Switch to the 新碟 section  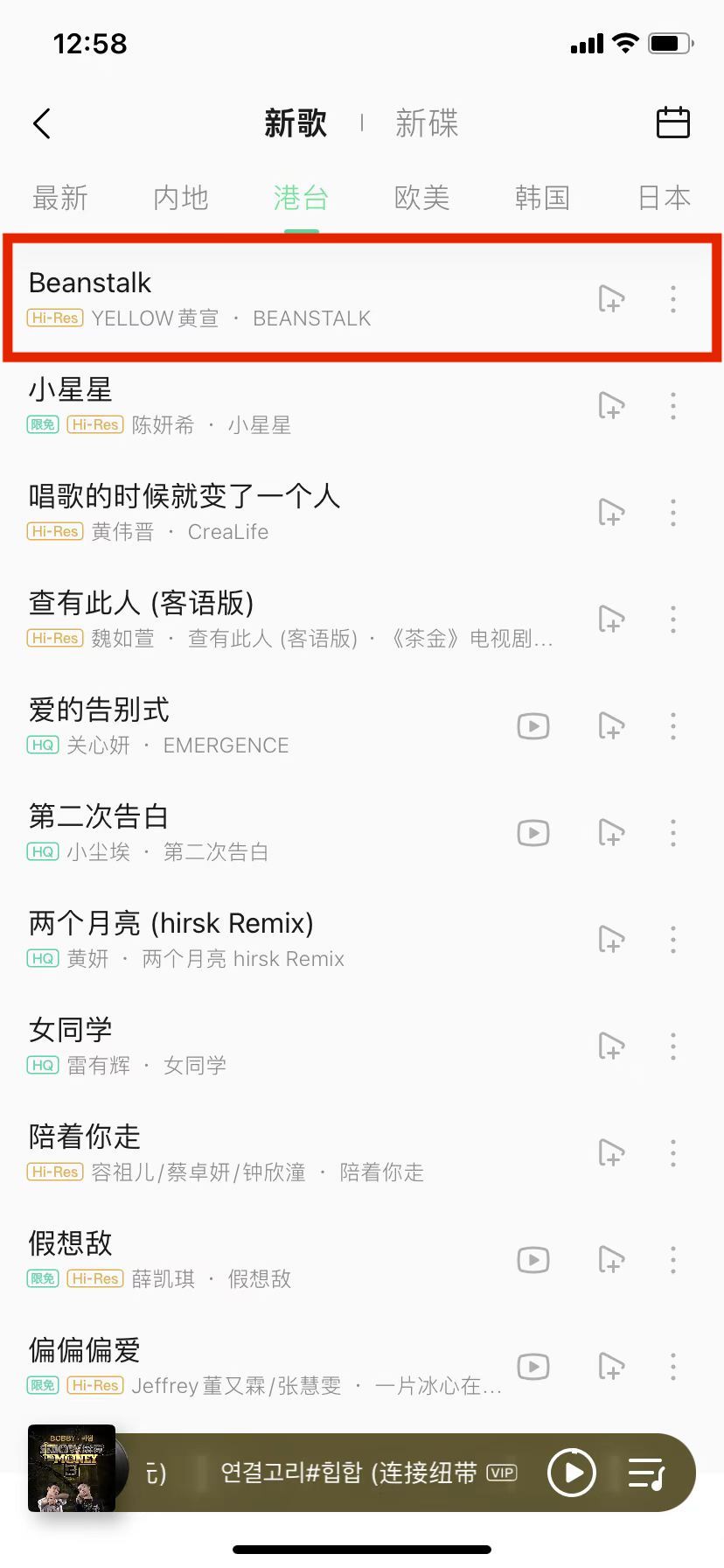pyautogui.click(x=427, y=123)
